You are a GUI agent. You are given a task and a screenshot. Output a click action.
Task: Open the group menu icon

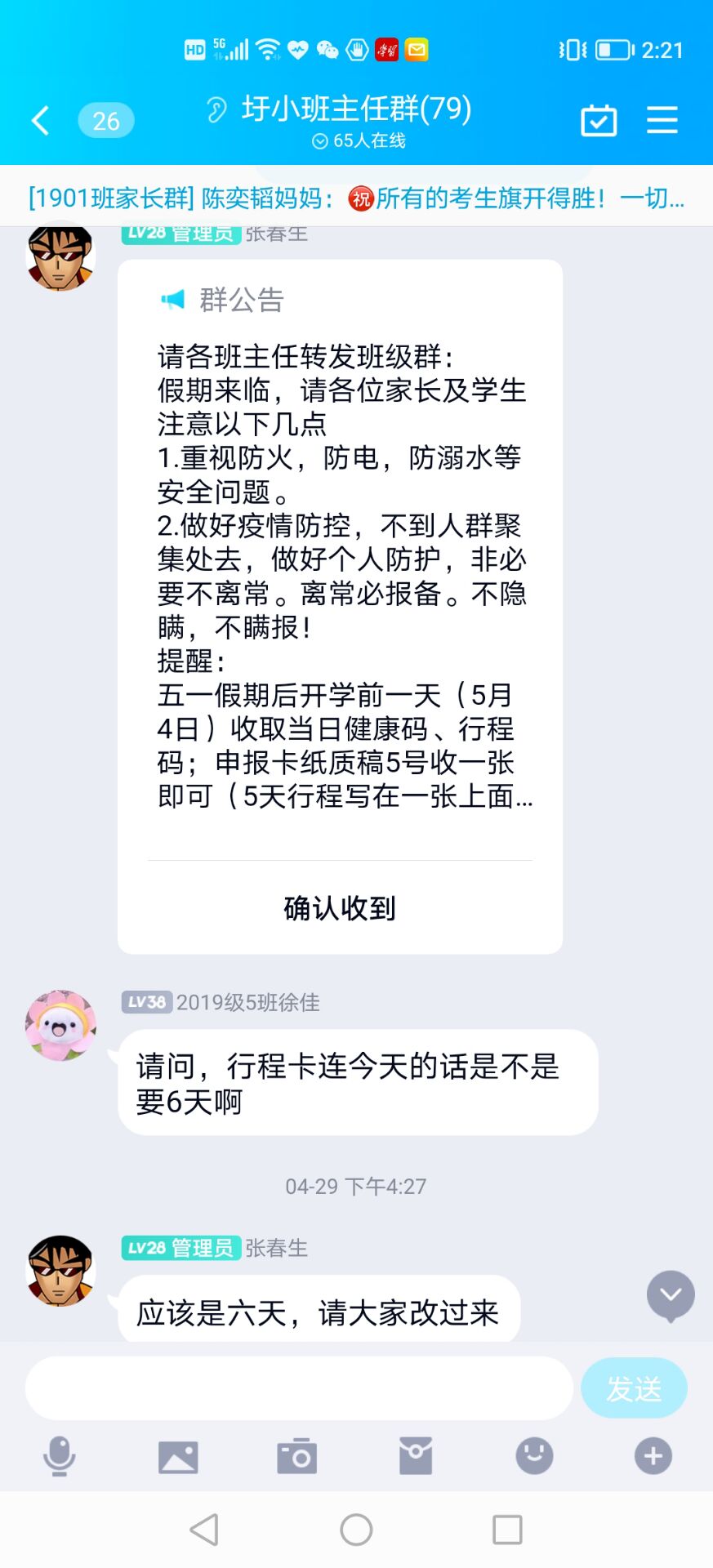point(662,120)
